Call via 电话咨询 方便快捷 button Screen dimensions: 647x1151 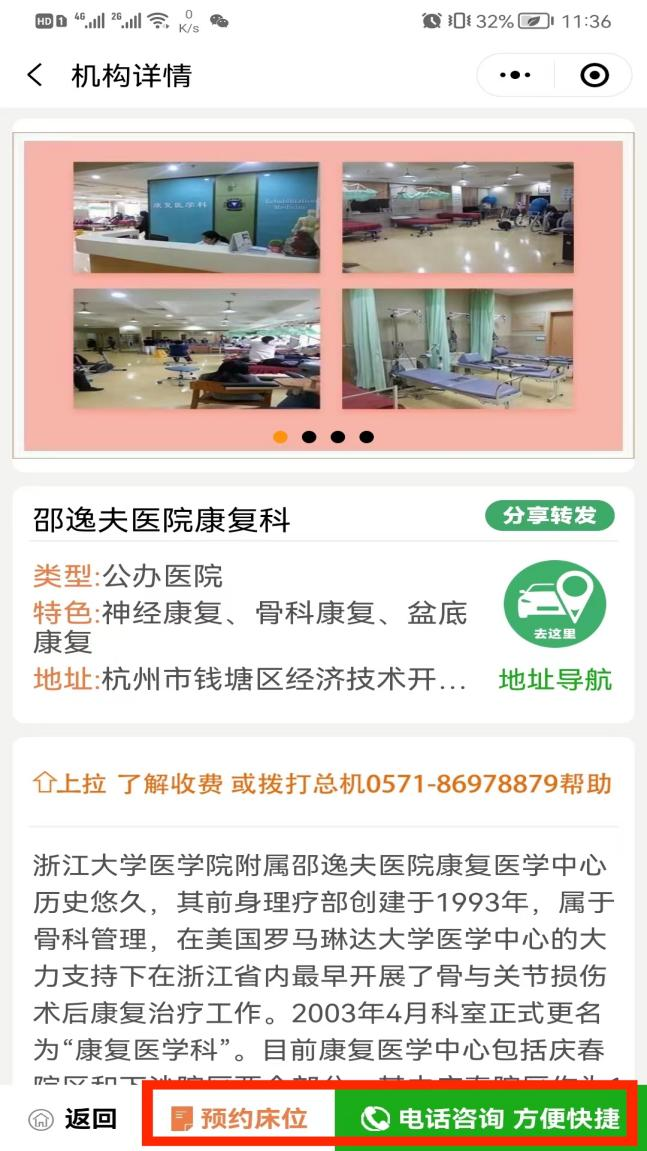(490, 1118)
